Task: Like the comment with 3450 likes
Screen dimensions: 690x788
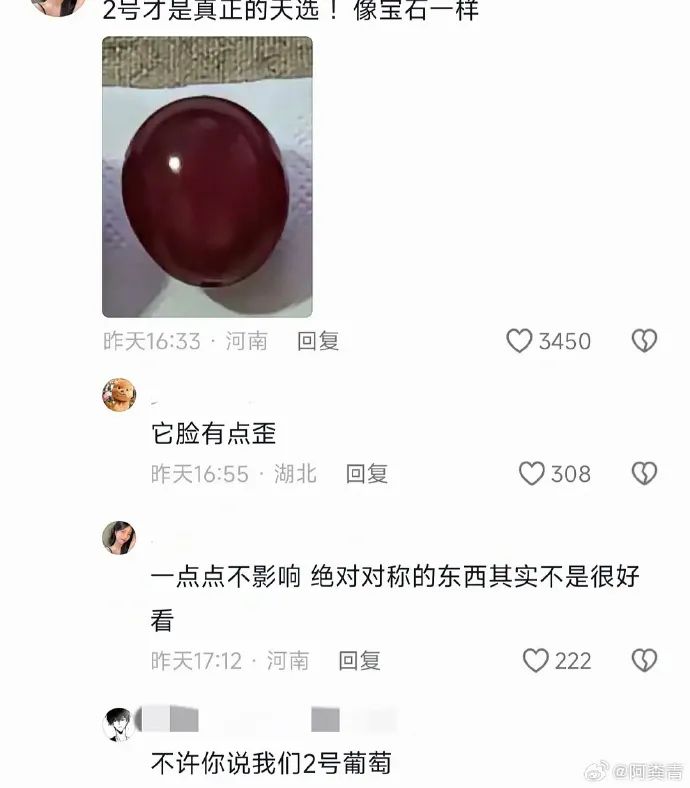Action: 519,341
